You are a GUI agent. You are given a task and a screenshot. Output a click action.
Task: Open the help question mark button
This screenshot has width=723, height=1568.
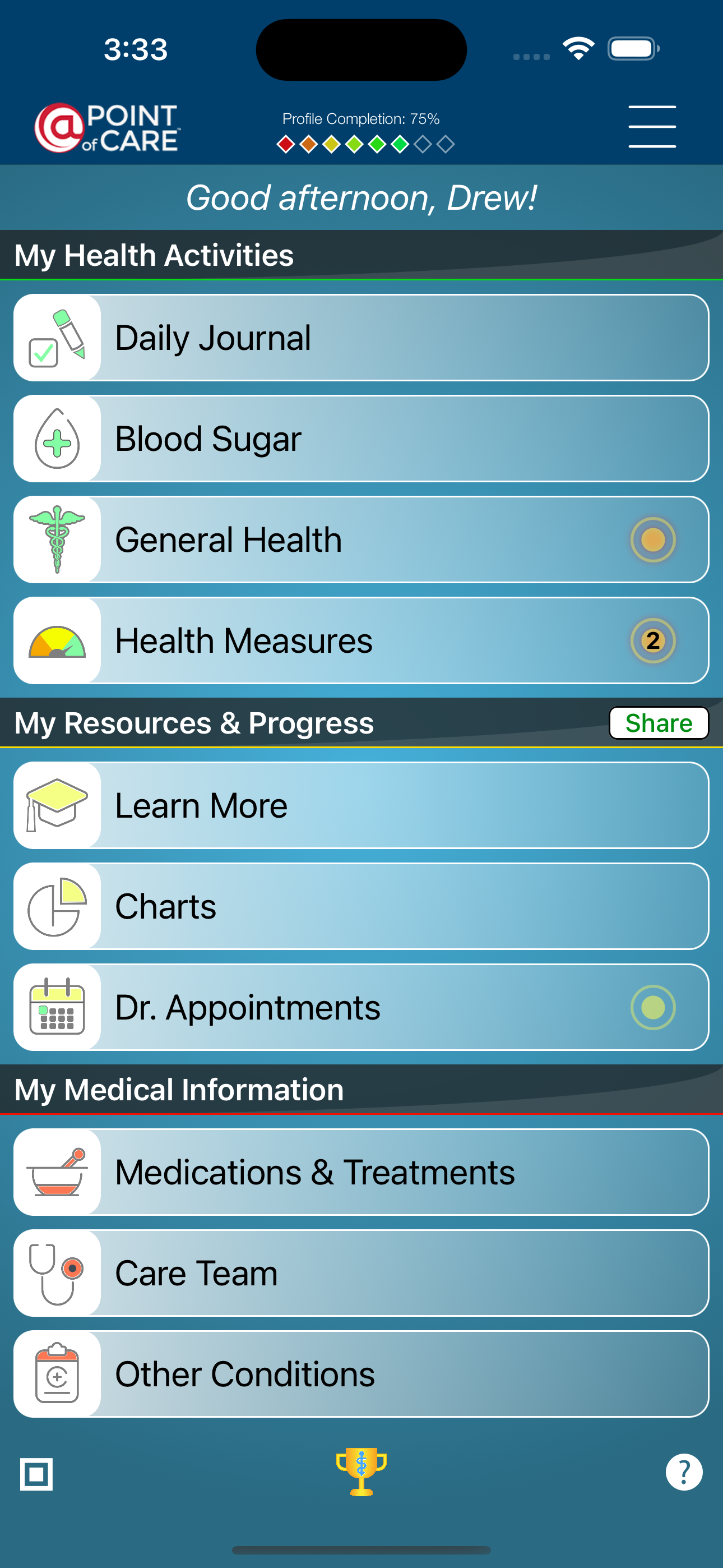(684, 1473)
